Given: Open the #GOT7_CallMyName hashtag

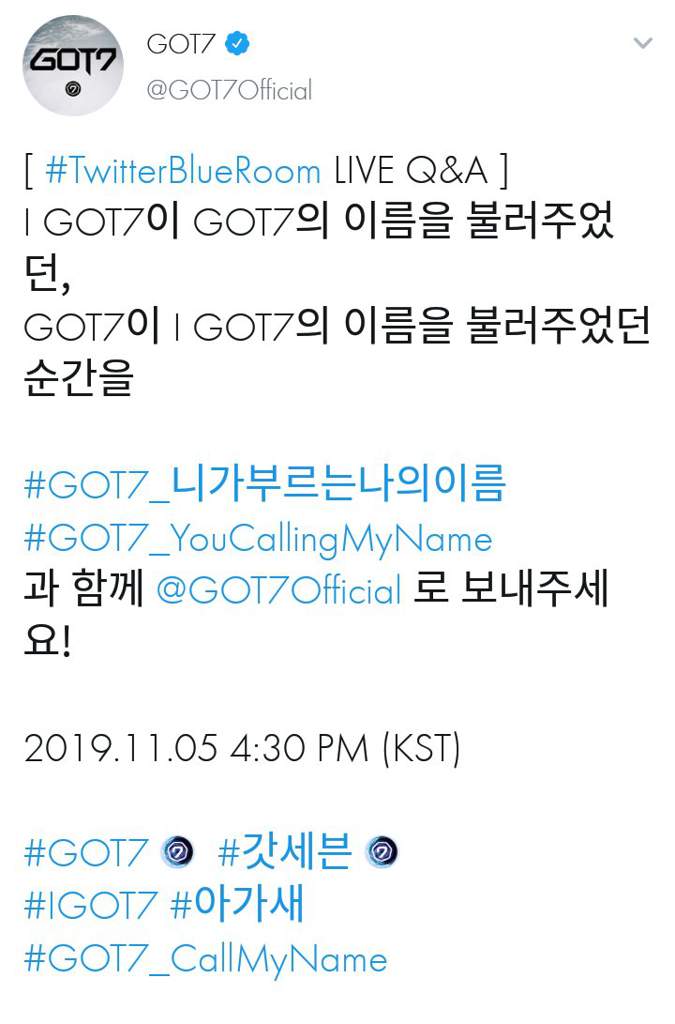Looking at the screenshot, I should click(x=204, y=959).
